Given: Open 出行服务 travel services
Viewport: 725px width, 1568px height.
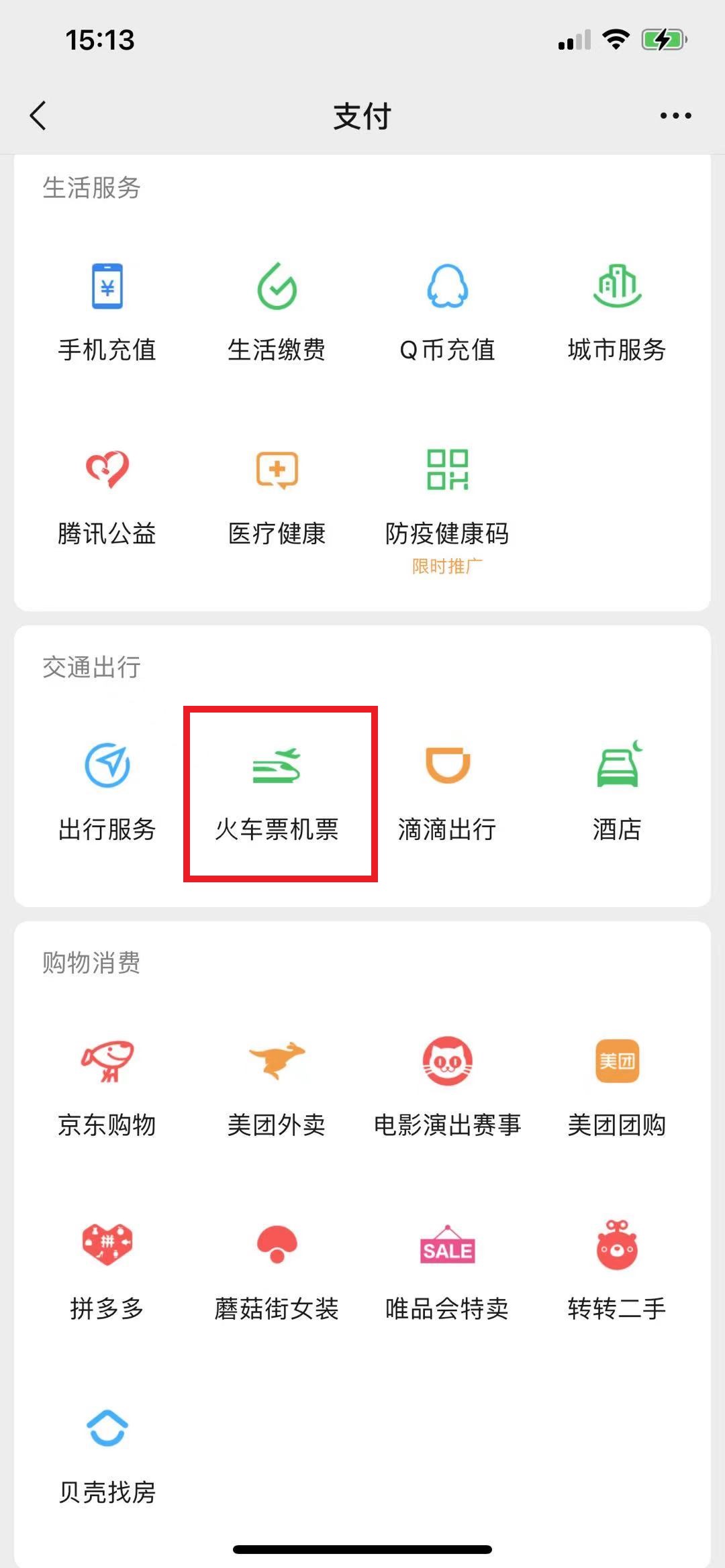Looking at the screenshot, I should (107, 792).
